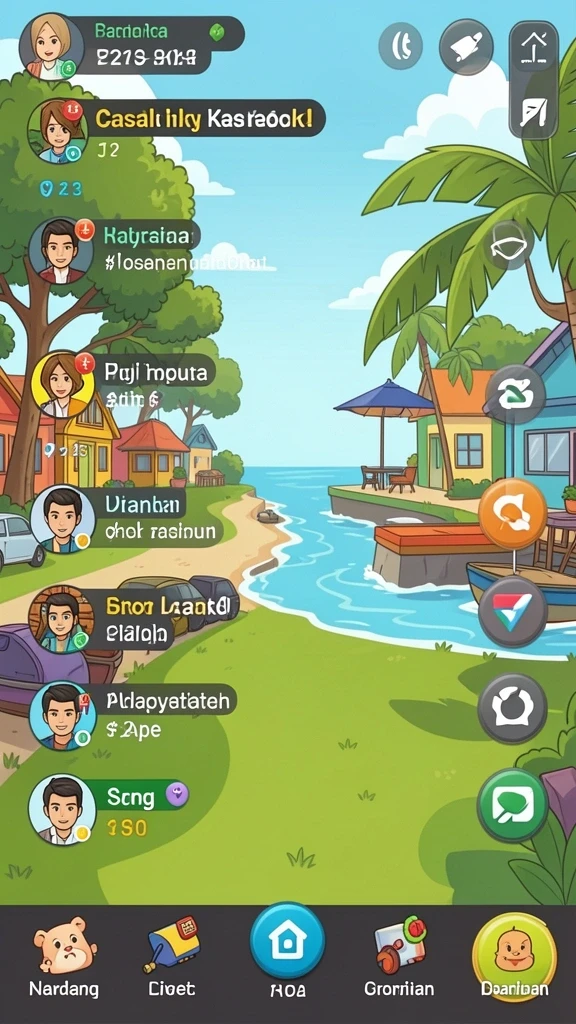Tap the gray circular arrows button
This screenshot has height=1024, width=576.
click(x=513, y=709)
